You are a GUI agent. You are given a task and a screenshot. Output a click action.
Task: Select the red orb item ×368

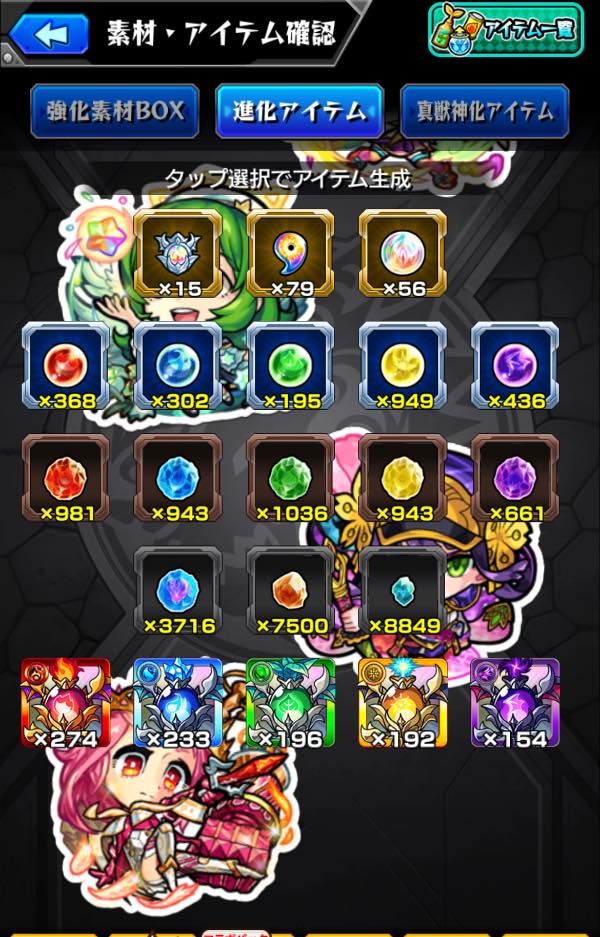[66, 367]
